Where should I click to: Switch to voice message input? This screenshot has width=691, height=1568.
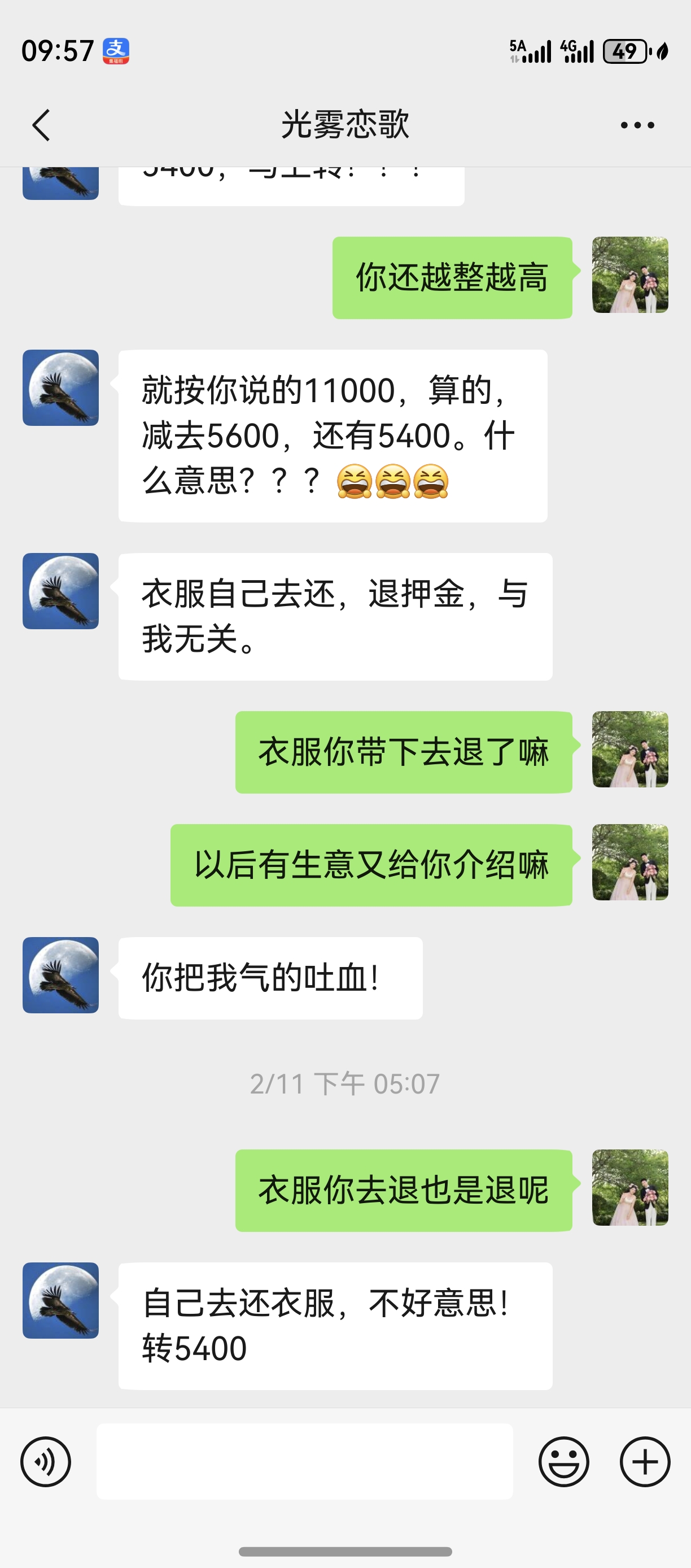tap(46, 1461)
